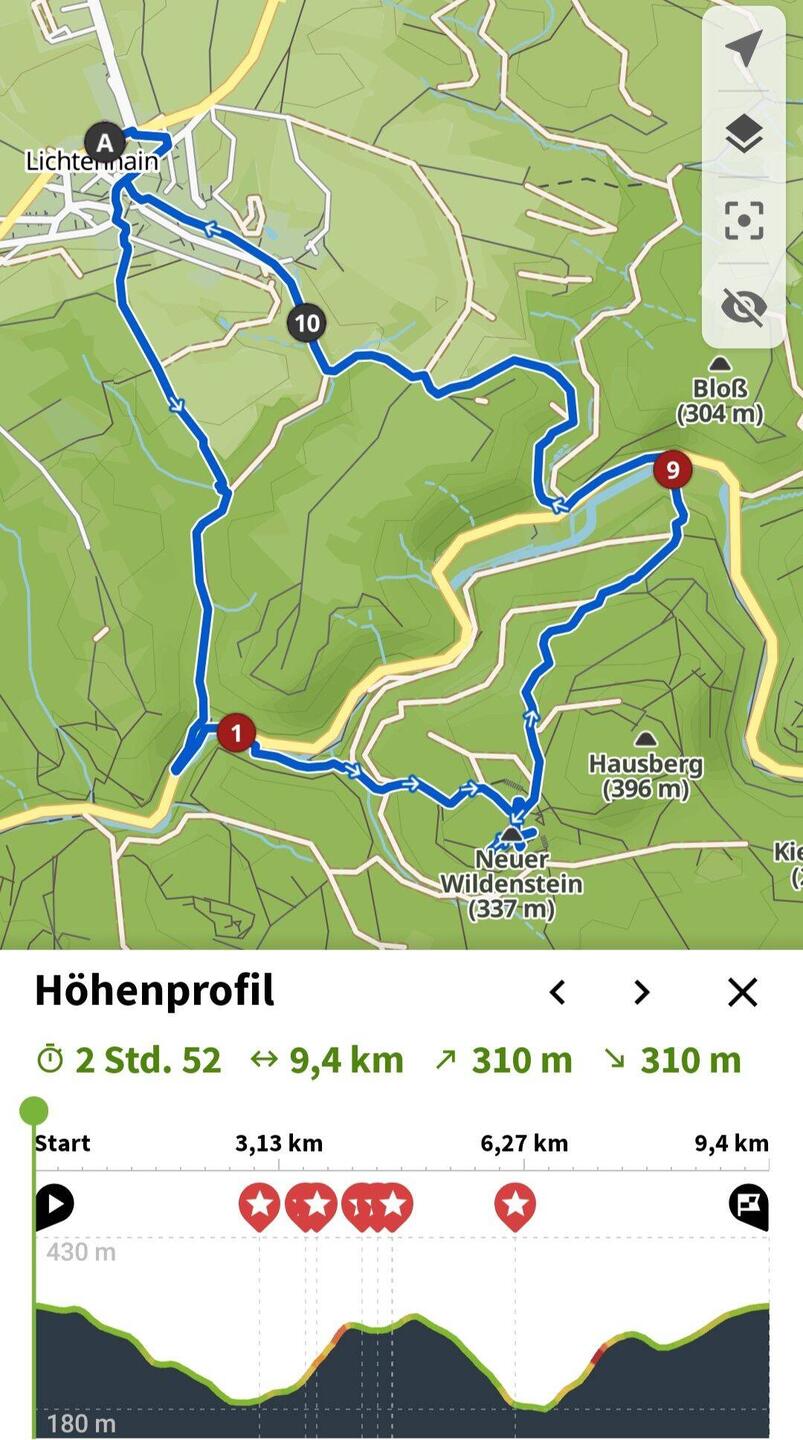Open the map layers selector
This screenshot has height=1440, width=803.
tap(743, 134)
